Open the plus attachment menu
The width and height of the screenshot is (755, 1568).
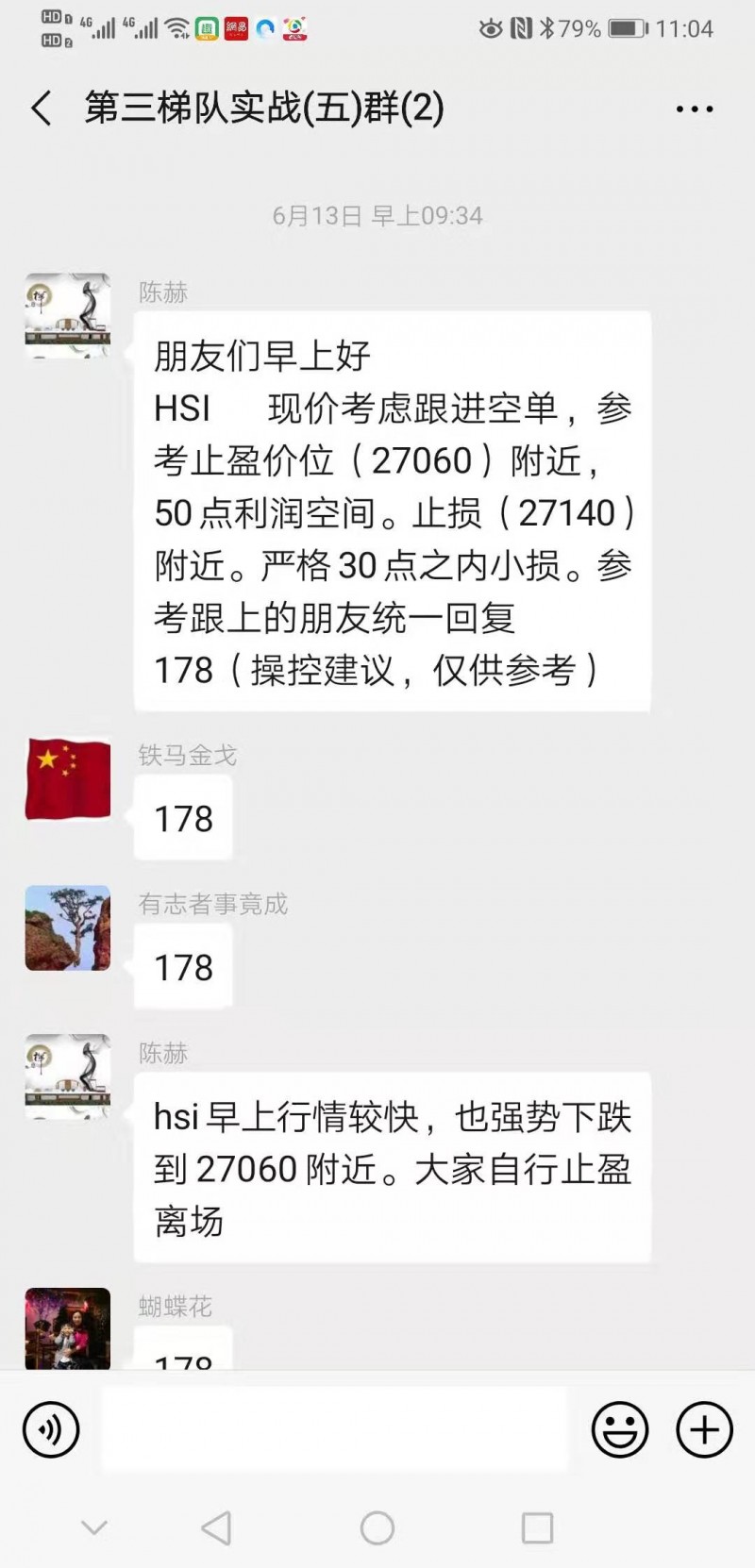pyautogui.click(x=704, y=1429)
